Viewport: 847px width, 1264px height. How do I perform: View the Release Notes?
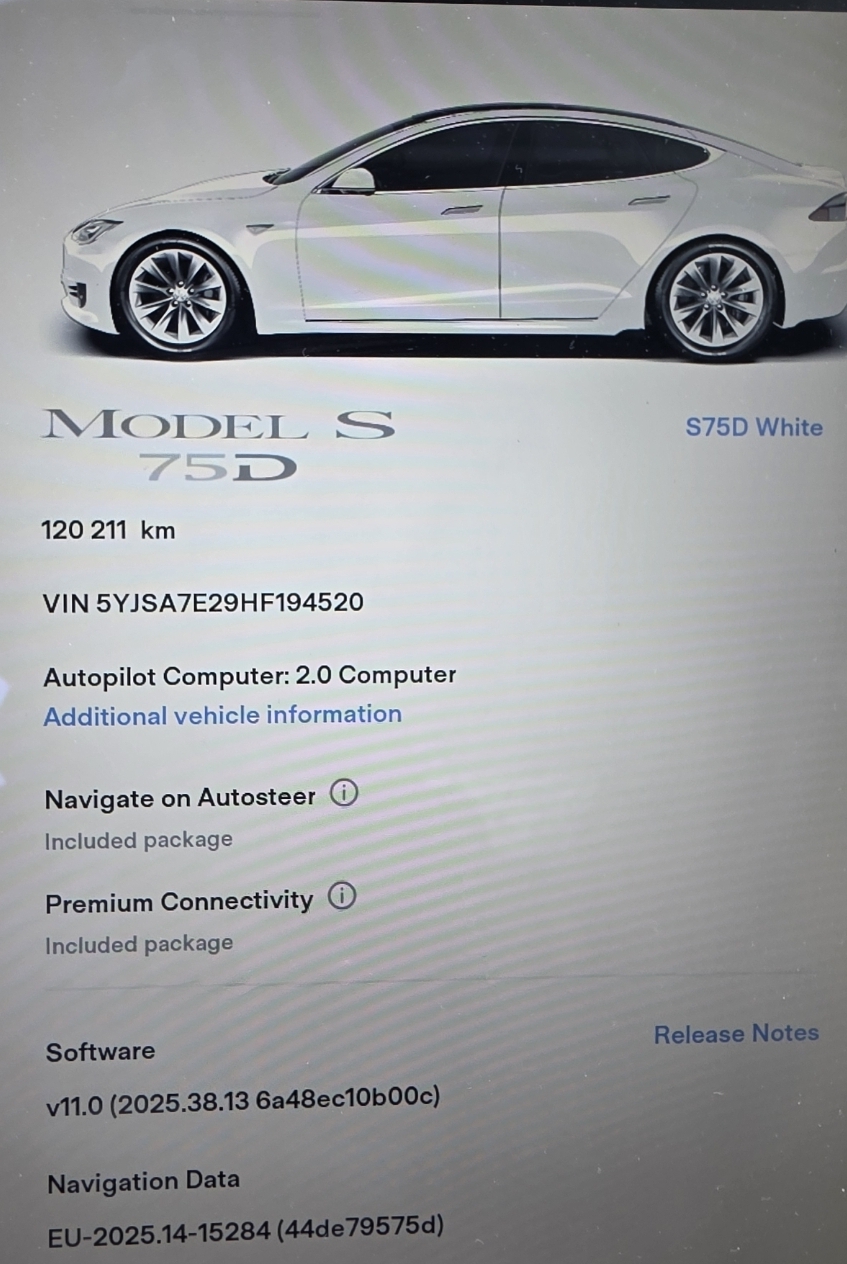[736, 1033]
